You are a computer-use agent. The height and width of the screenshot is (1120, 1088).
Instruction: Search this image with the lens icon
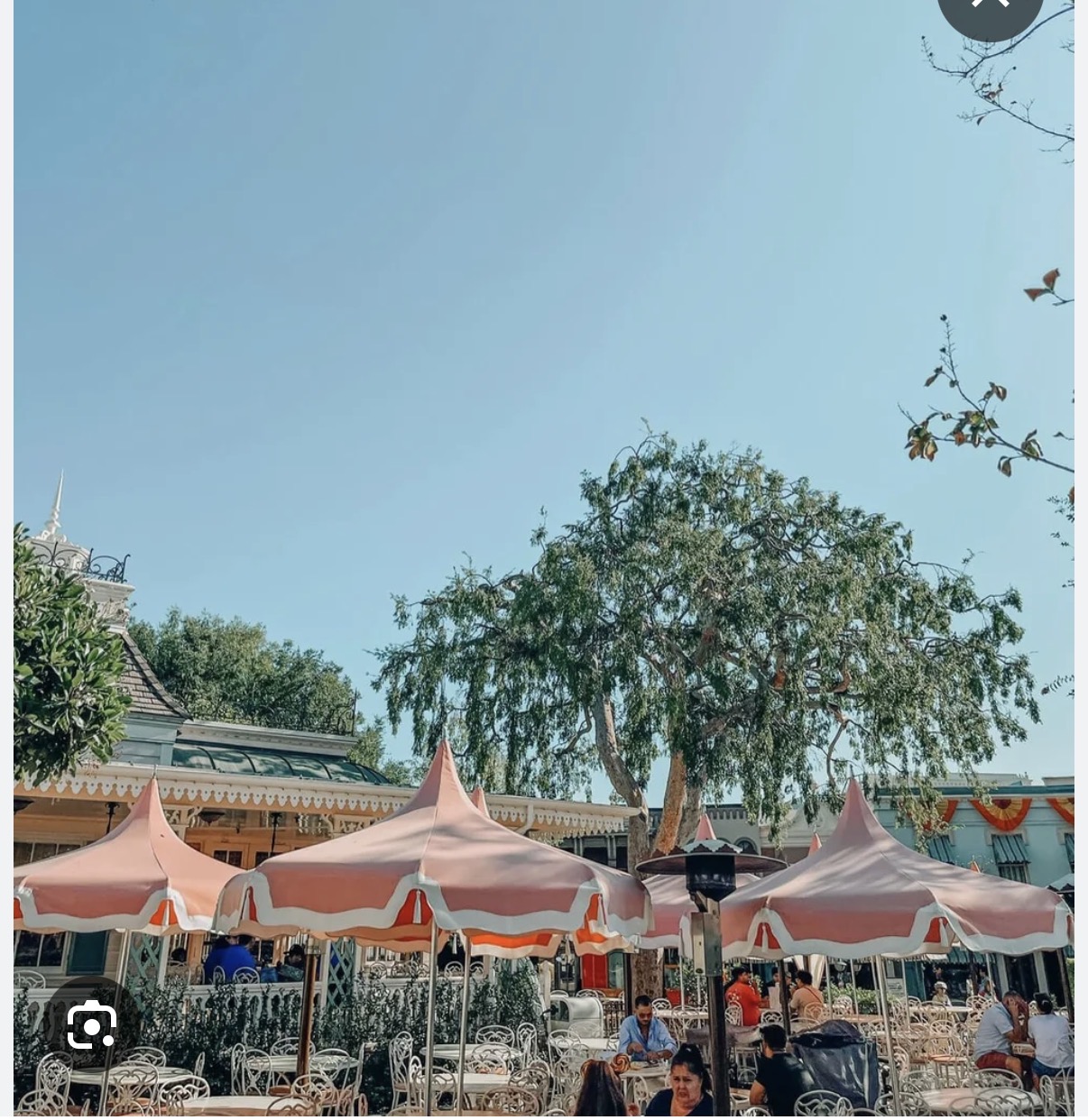92,1025
